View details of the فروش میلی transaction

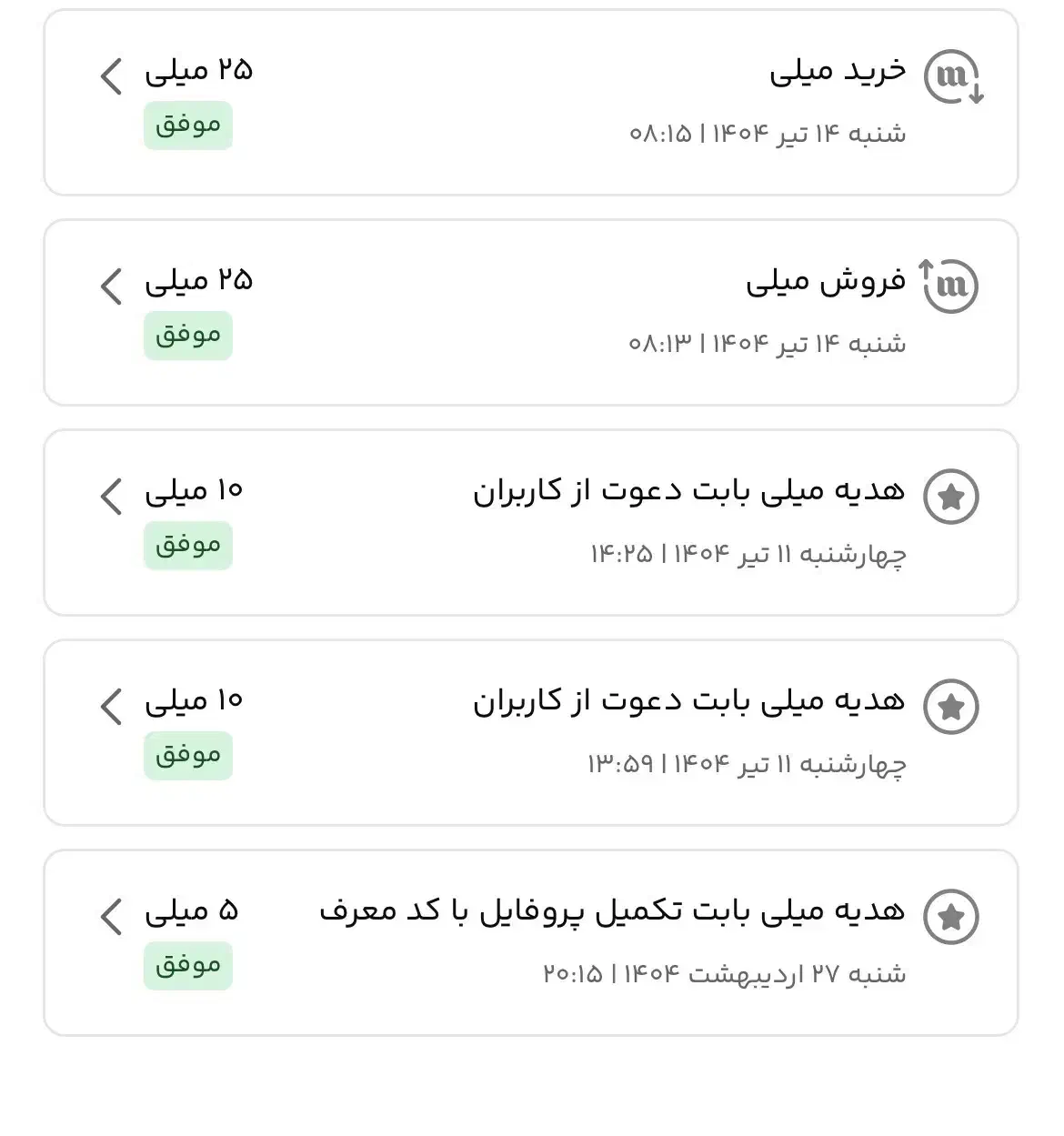point(531,313)
